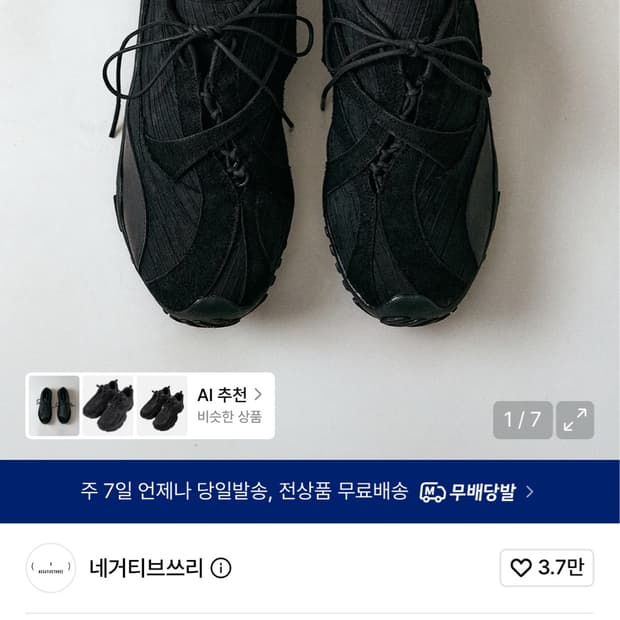The width and height of the screenshot is (620, 620).
Task: Select the third similar-product thumbnail
Action: tap(162, 405)
